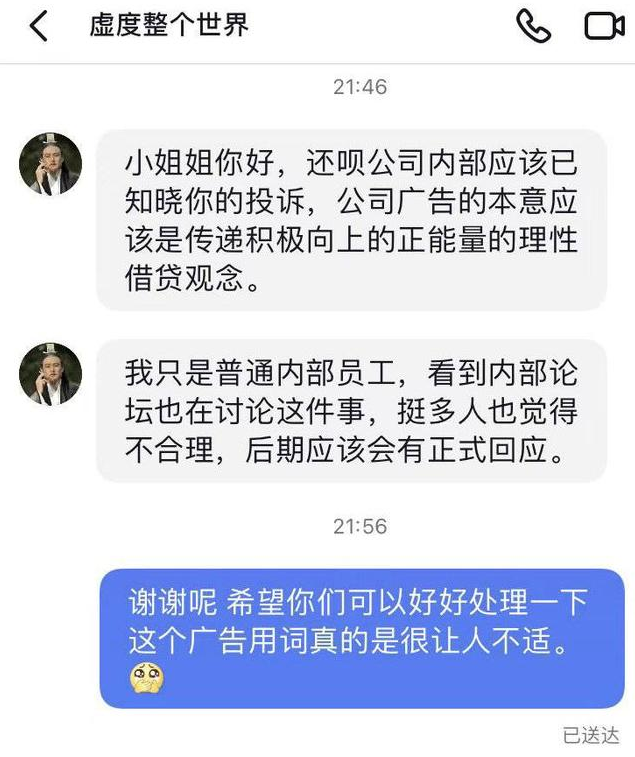Start a video call with 虚度整个世界
The image size is (635, 757).
(x=604, y=26)
